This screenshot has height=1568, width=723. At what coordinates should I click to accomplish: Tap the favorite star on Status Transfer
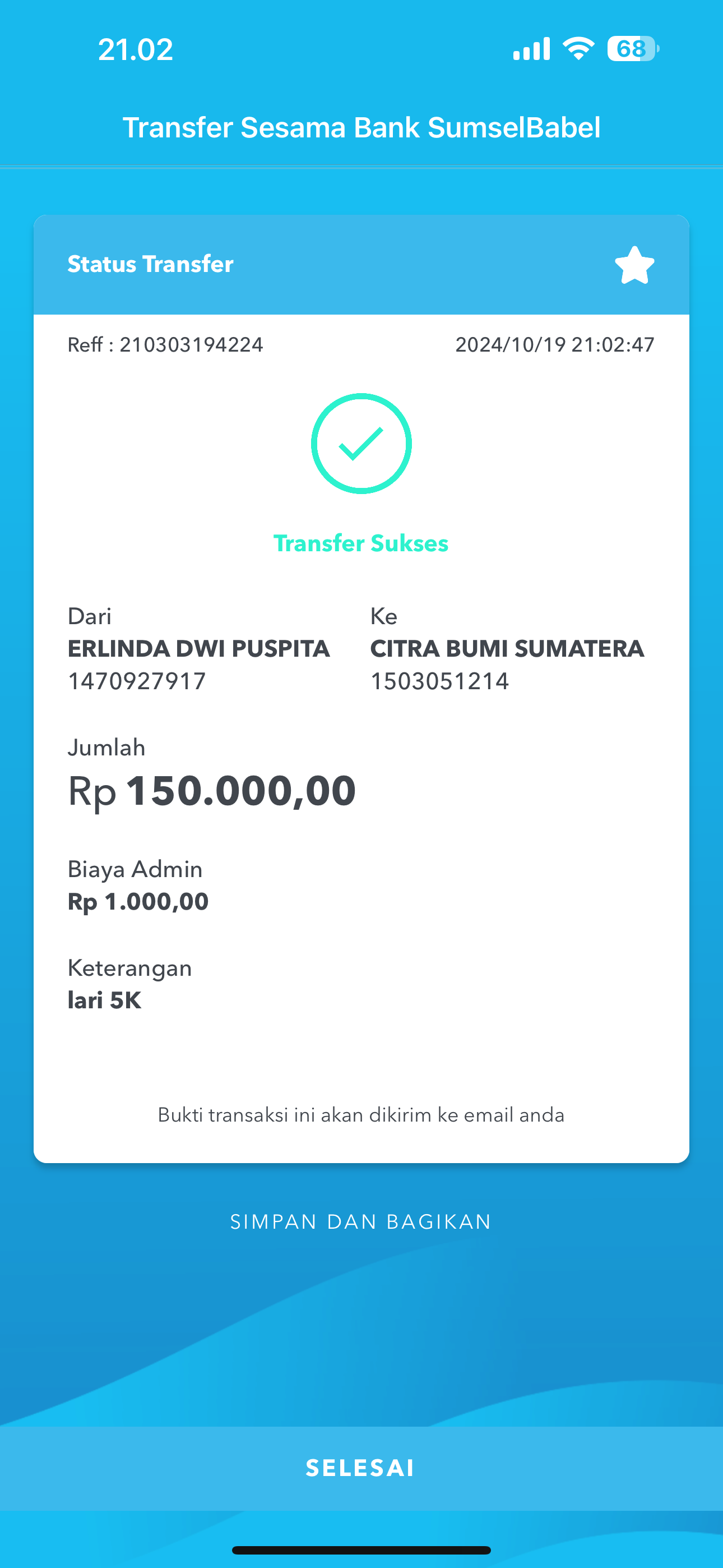click(634, 265)
